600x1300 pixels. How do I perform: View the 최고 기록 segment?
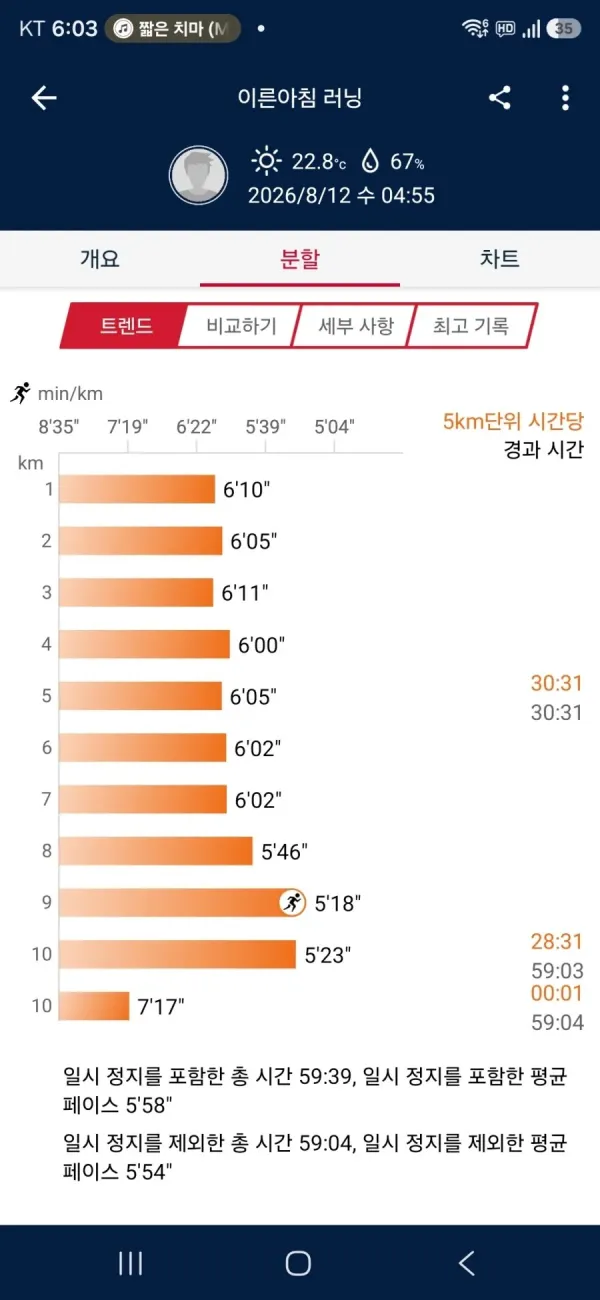(x=471, y=326)
